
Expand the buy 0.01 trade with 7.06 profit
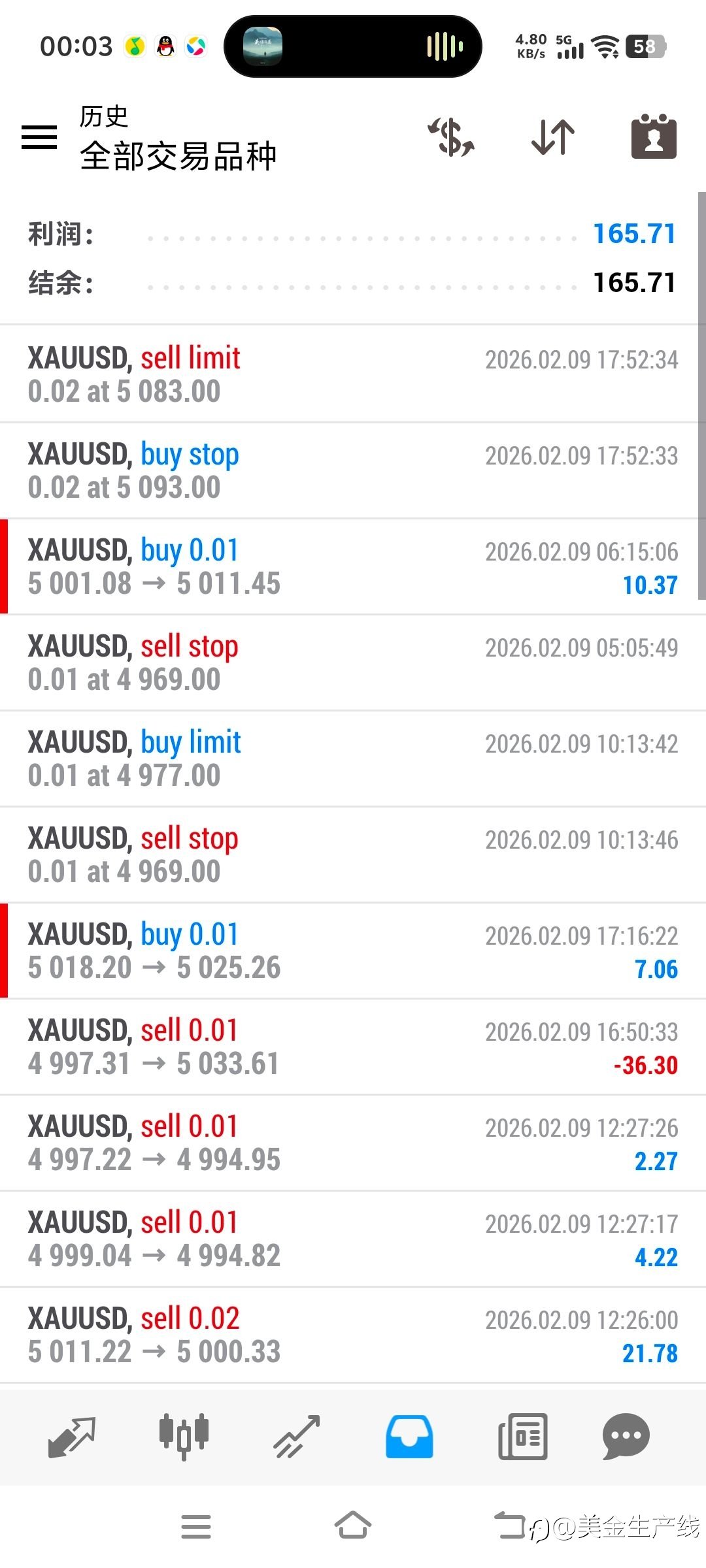coord(353,951)
